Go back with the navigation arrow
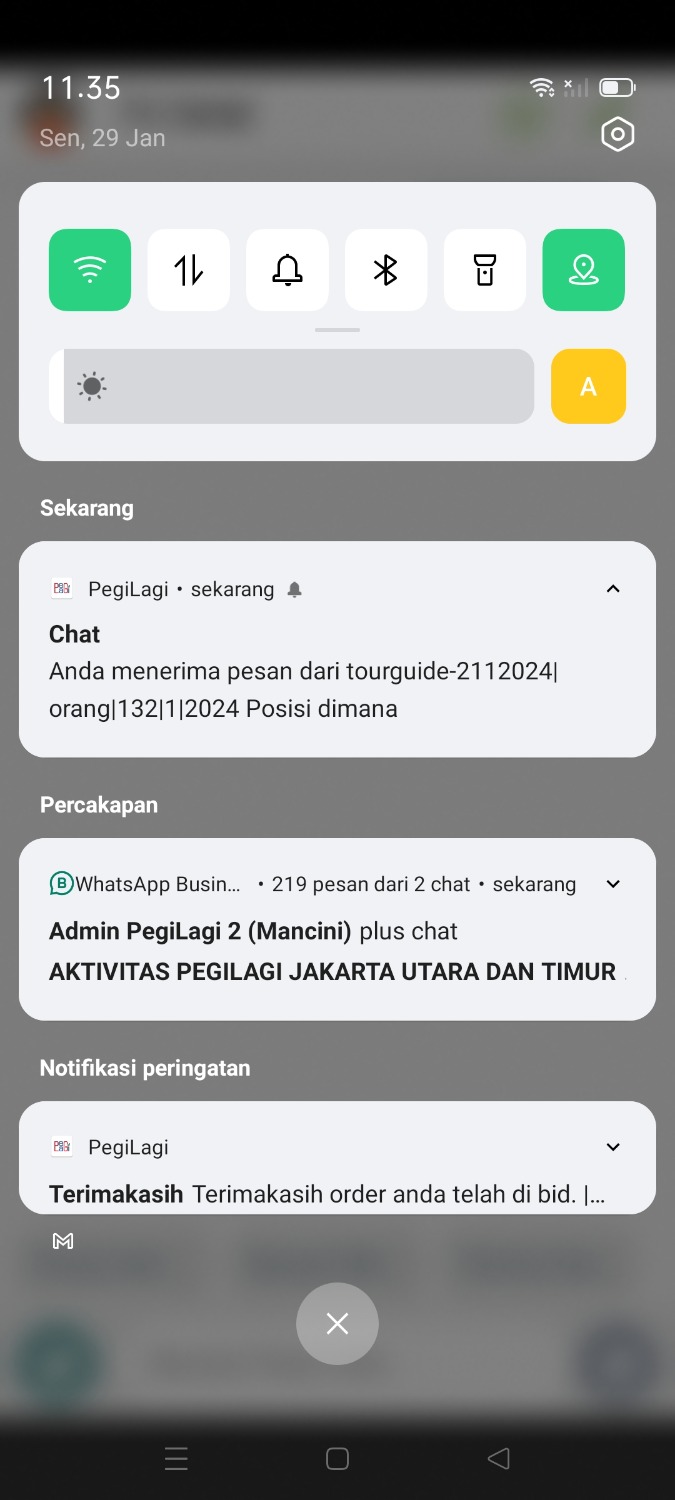 [x=498, y=1459]
